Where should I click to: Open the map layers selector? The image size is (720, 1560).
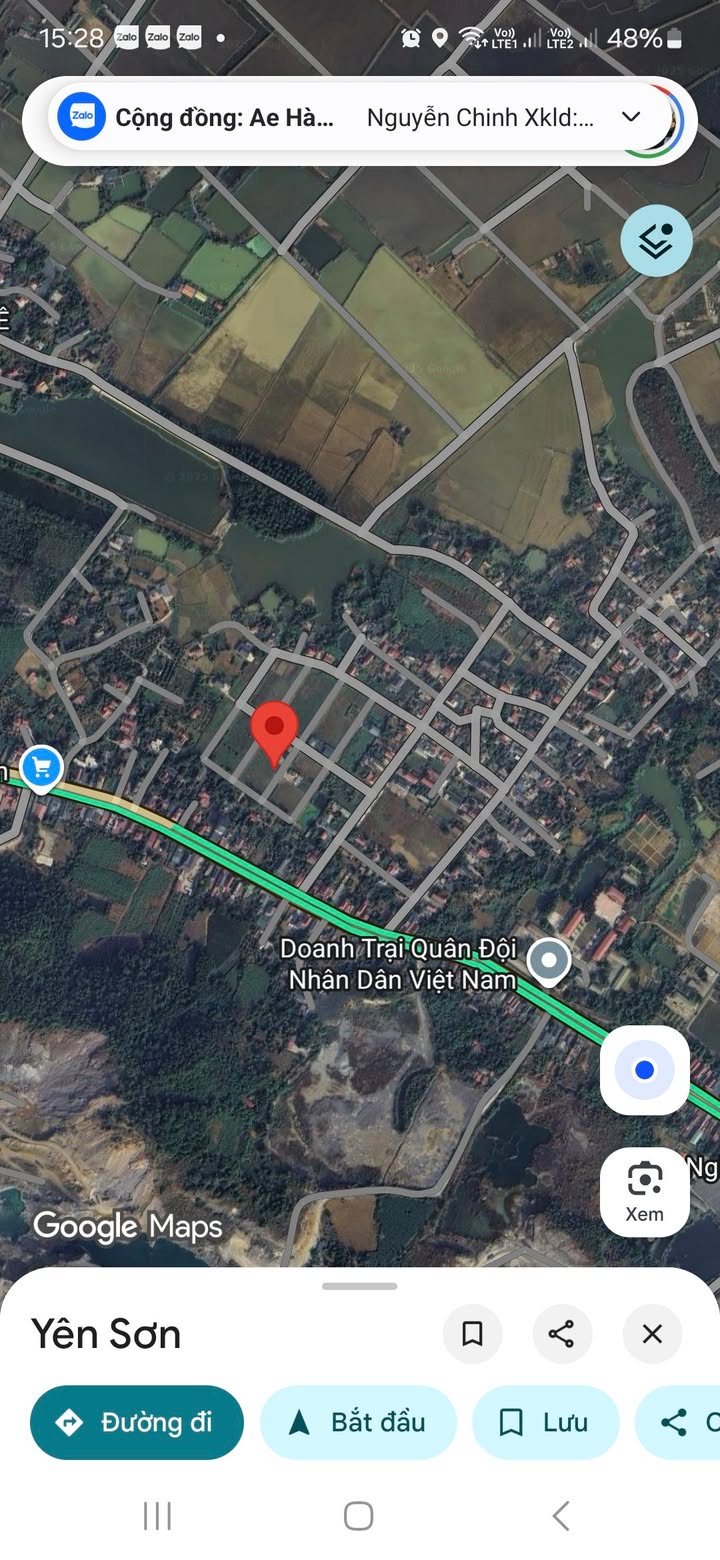pyautogui.click(x=656, y=240)
